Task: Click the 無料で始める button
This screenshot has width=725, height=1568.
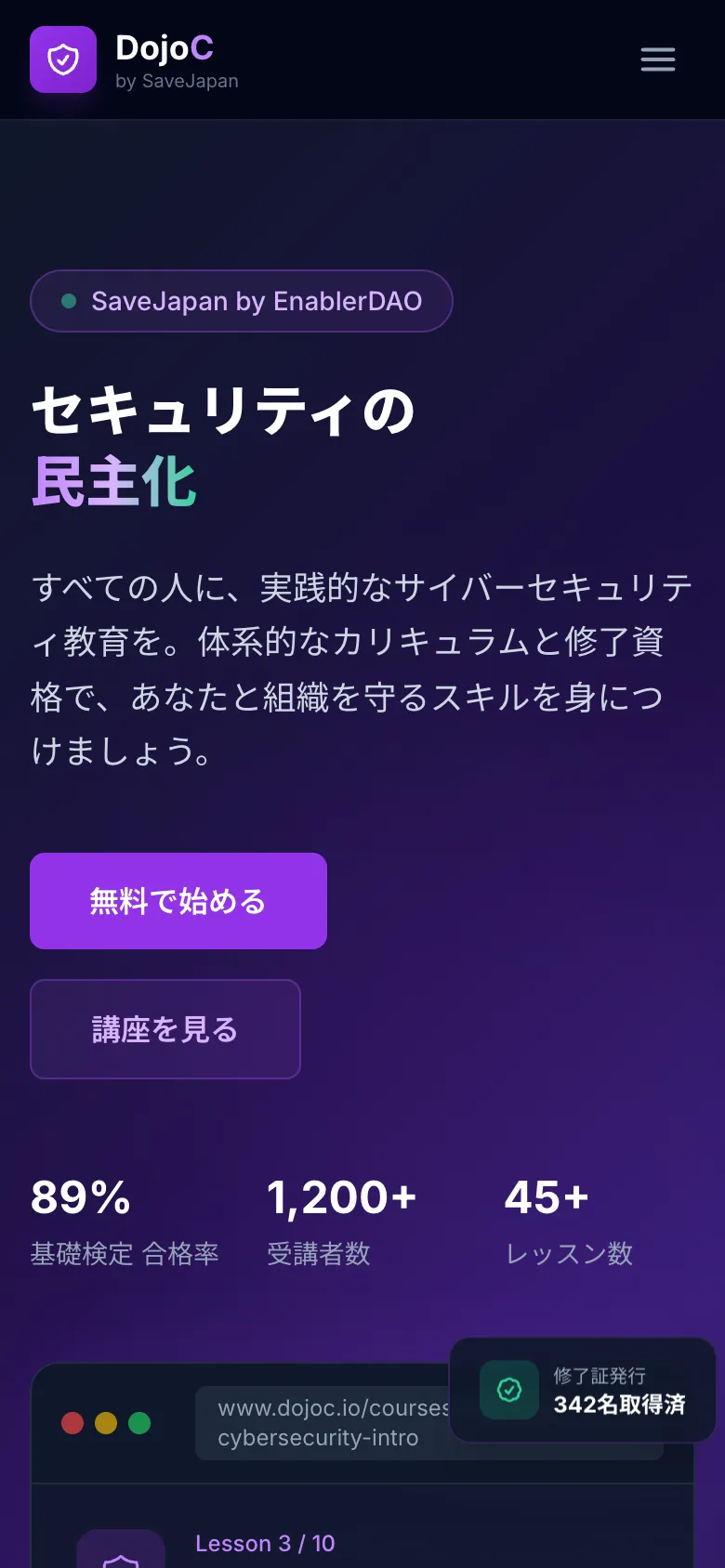Action: click(x=178, y=900)
